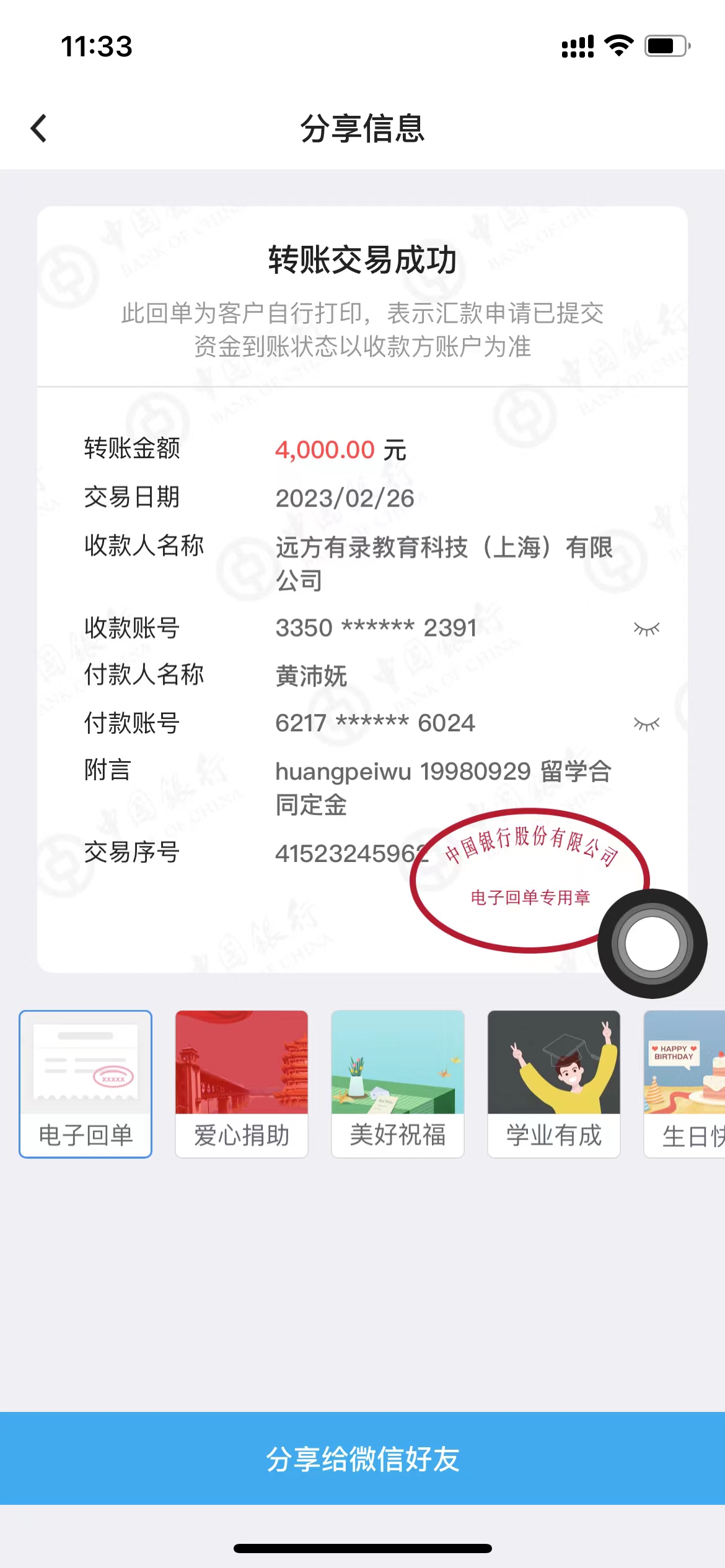Image resolution: width=725 pixels, height=1568 pixels.
Task: Choose the 学业有成 template
Action: click(554, 1084)
